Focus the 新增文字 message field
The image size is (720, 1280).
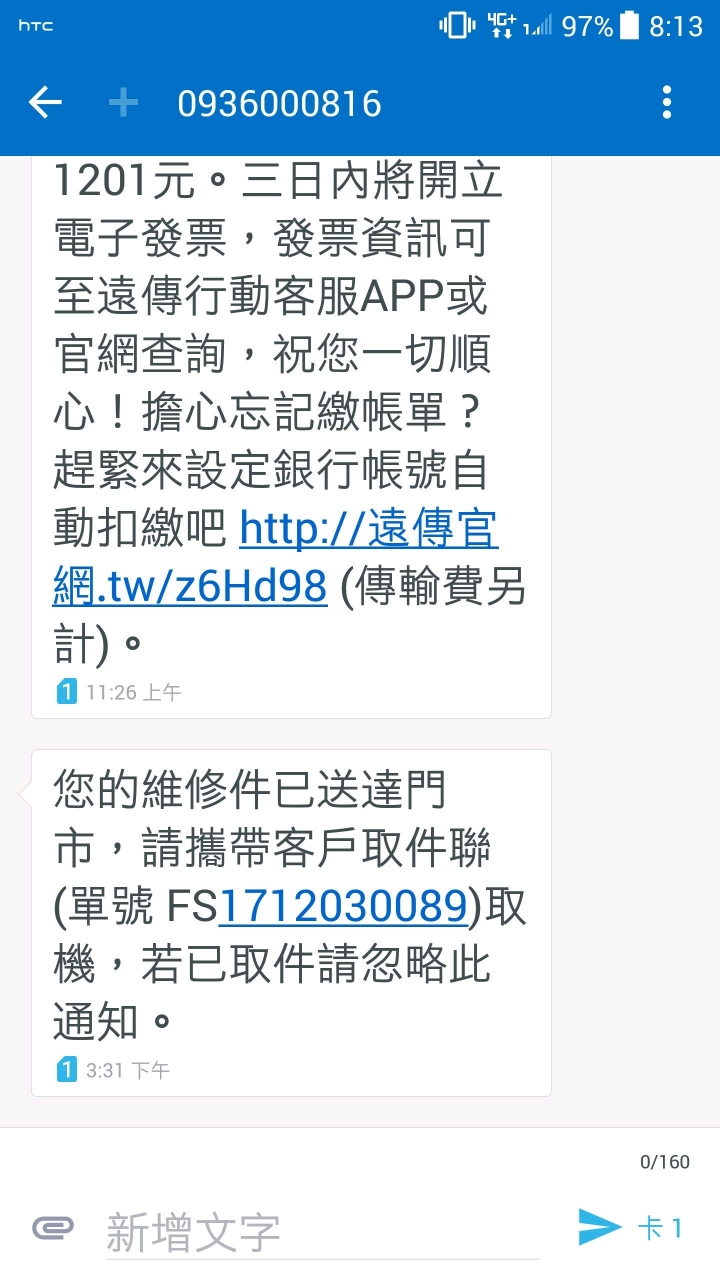(x=320, y=1232)
